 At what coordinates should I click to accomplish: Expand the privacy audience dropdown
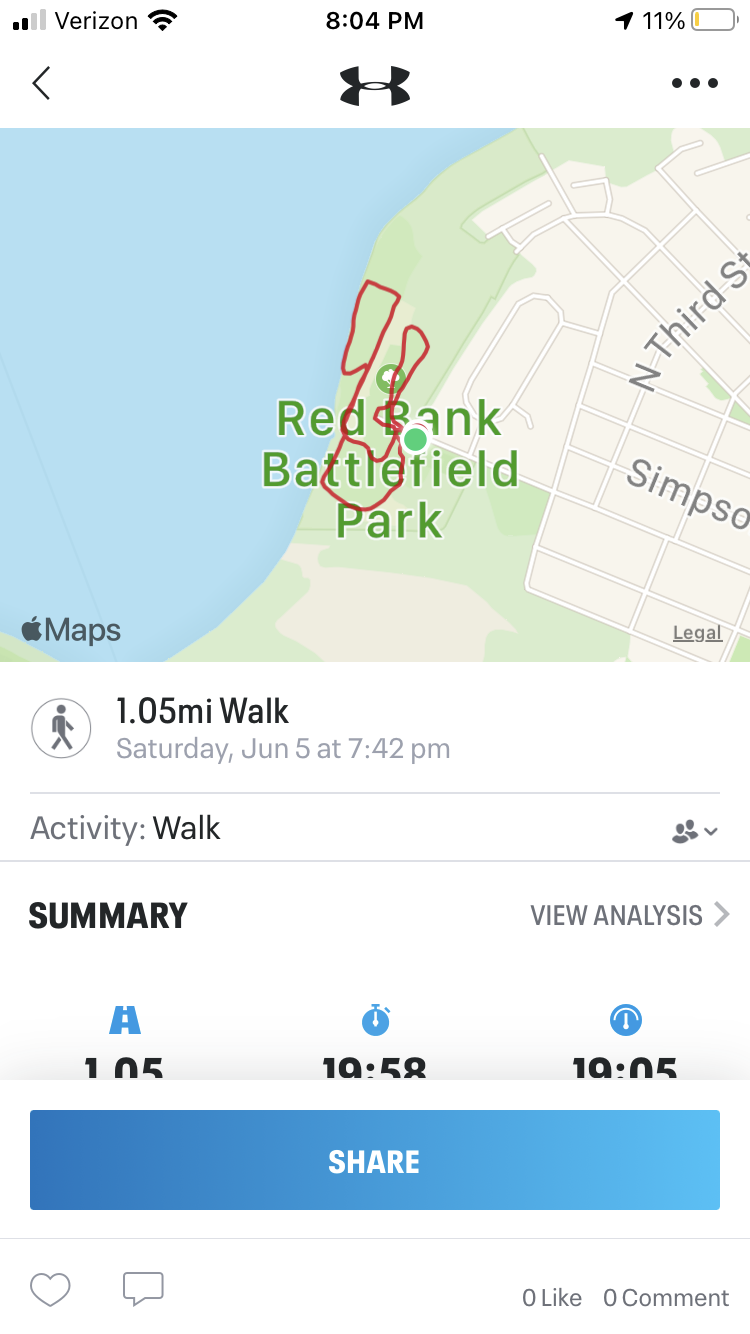coord(695,830)
